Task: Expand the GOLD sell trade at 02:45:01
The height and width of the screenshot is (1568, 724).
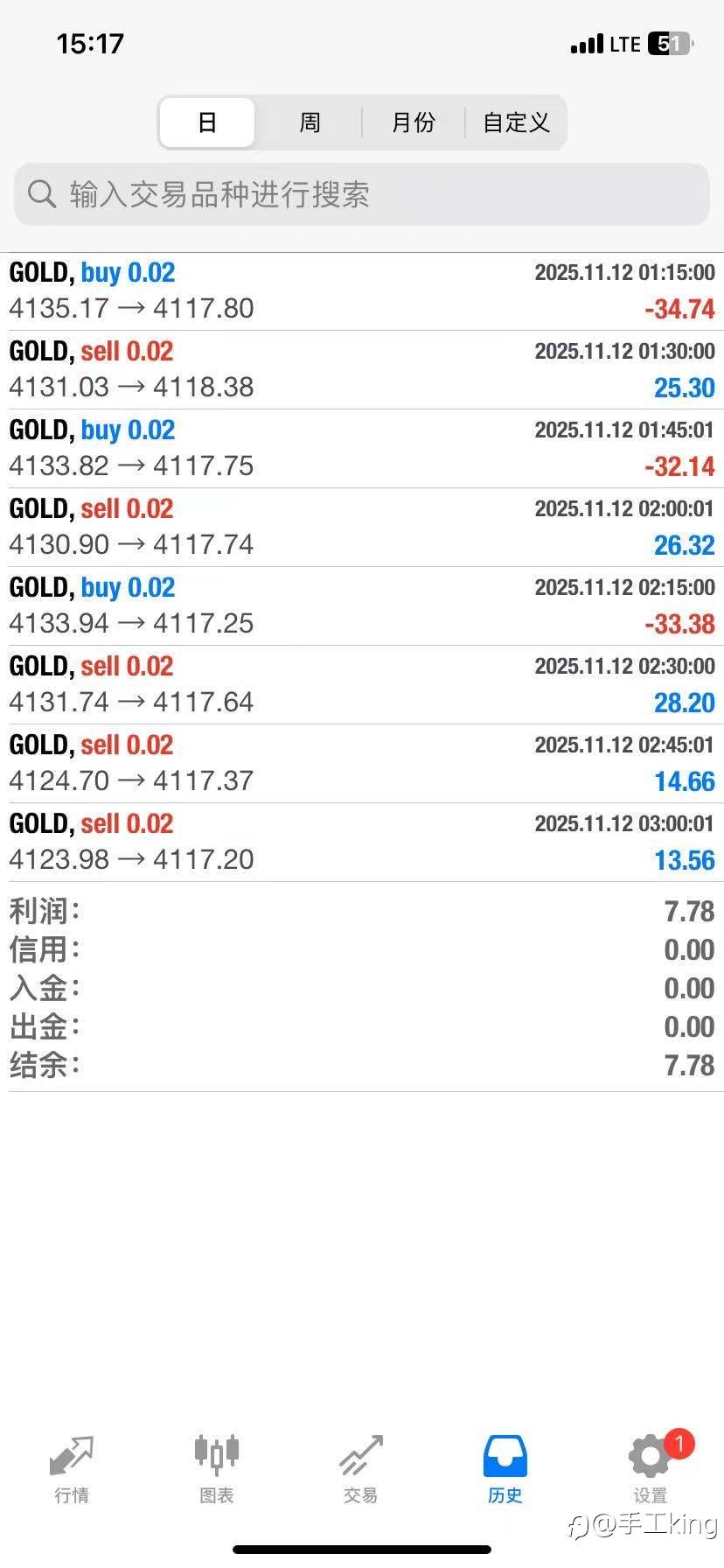Action: [x=362, y=764]
